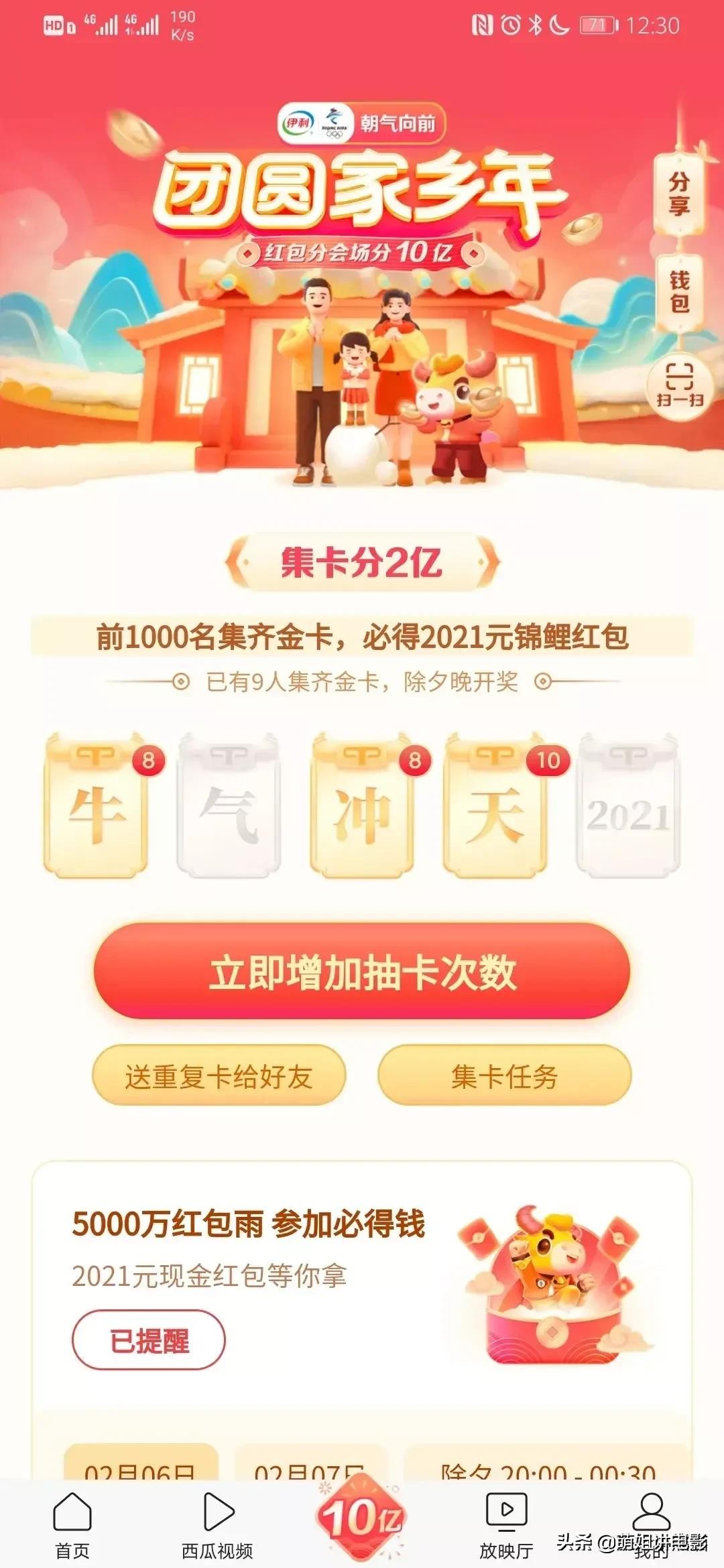This screenshot has height=1568, width=724.
Task: Open the 牛 card
Action: coord(96,807)
